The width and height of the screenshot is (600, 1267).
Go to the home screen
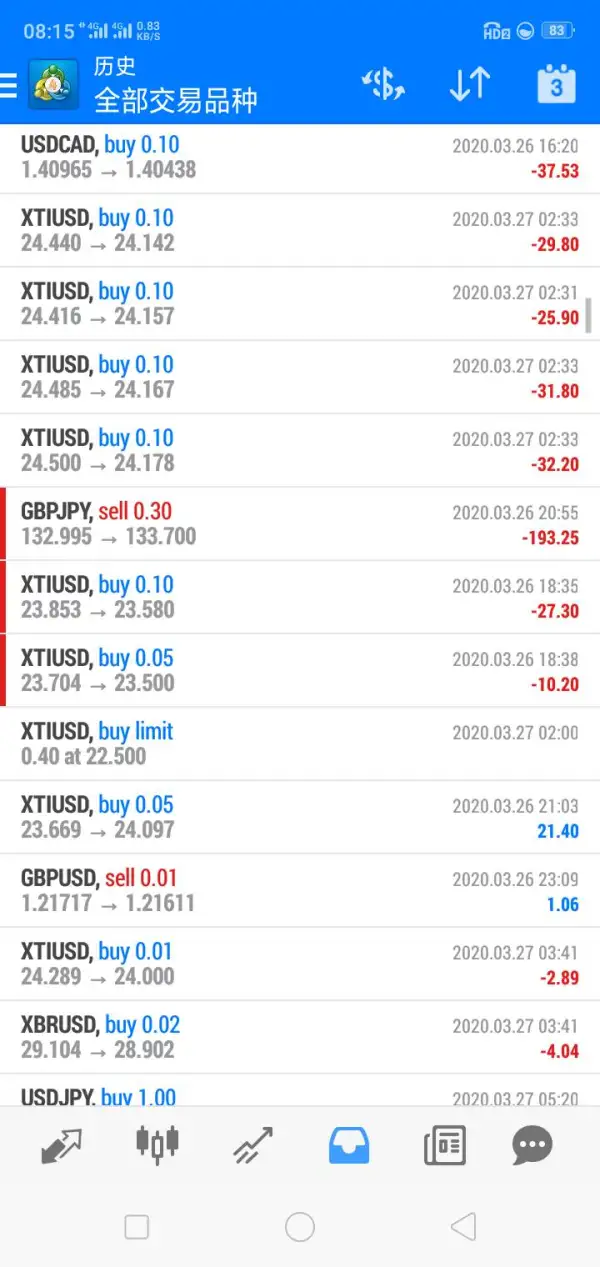[300, 1227]
